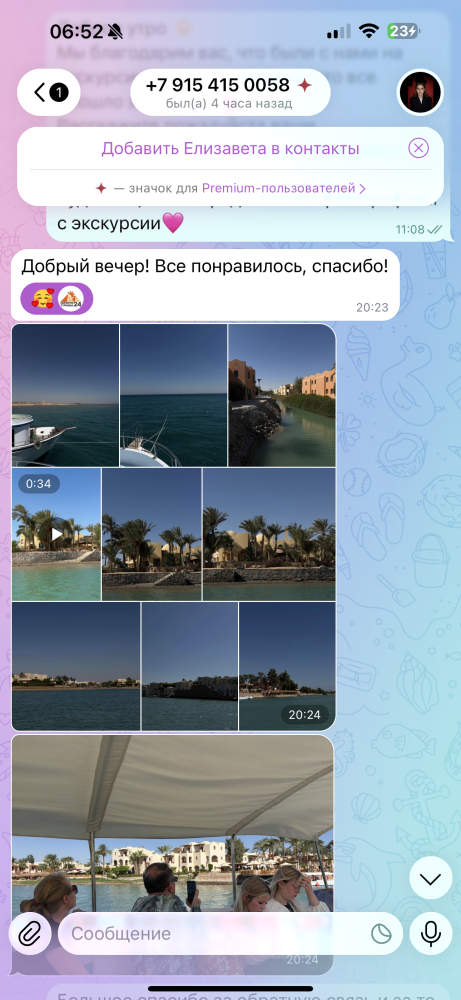Screen dimensions: 461x1000
Task: Jump to the latest messages with the down arrow
Action: coord(430,880)
